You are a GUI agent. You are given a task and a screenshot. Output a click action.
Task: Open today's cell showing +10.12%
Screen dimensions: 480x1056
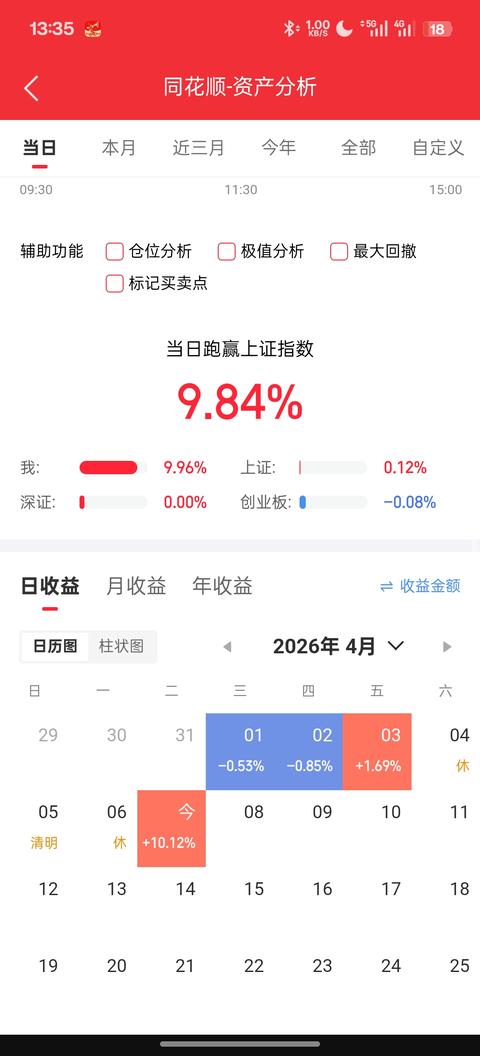tap(172, 828)
